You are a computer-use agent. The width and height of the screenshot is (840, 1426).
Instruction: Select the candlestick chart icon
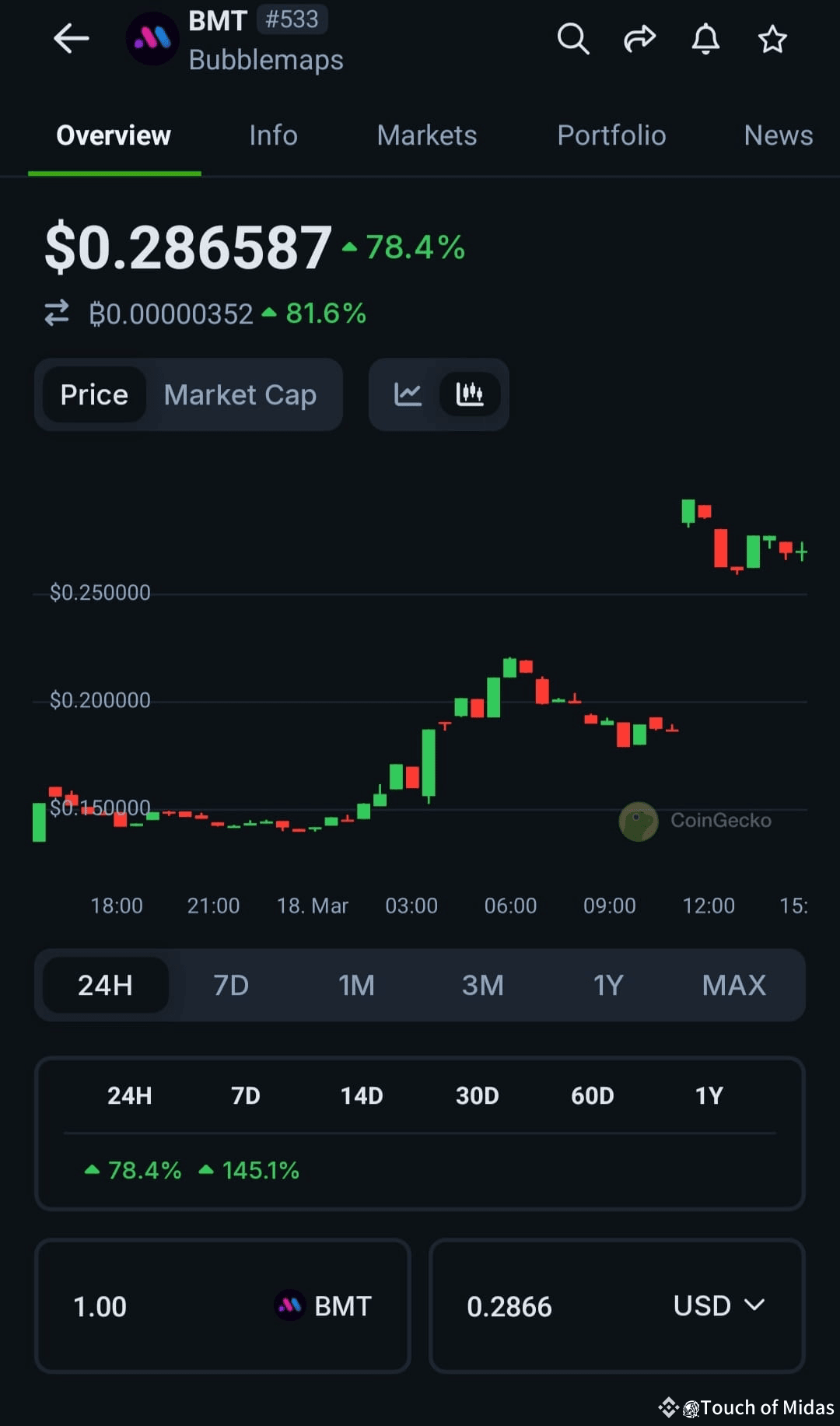(470, 394)
